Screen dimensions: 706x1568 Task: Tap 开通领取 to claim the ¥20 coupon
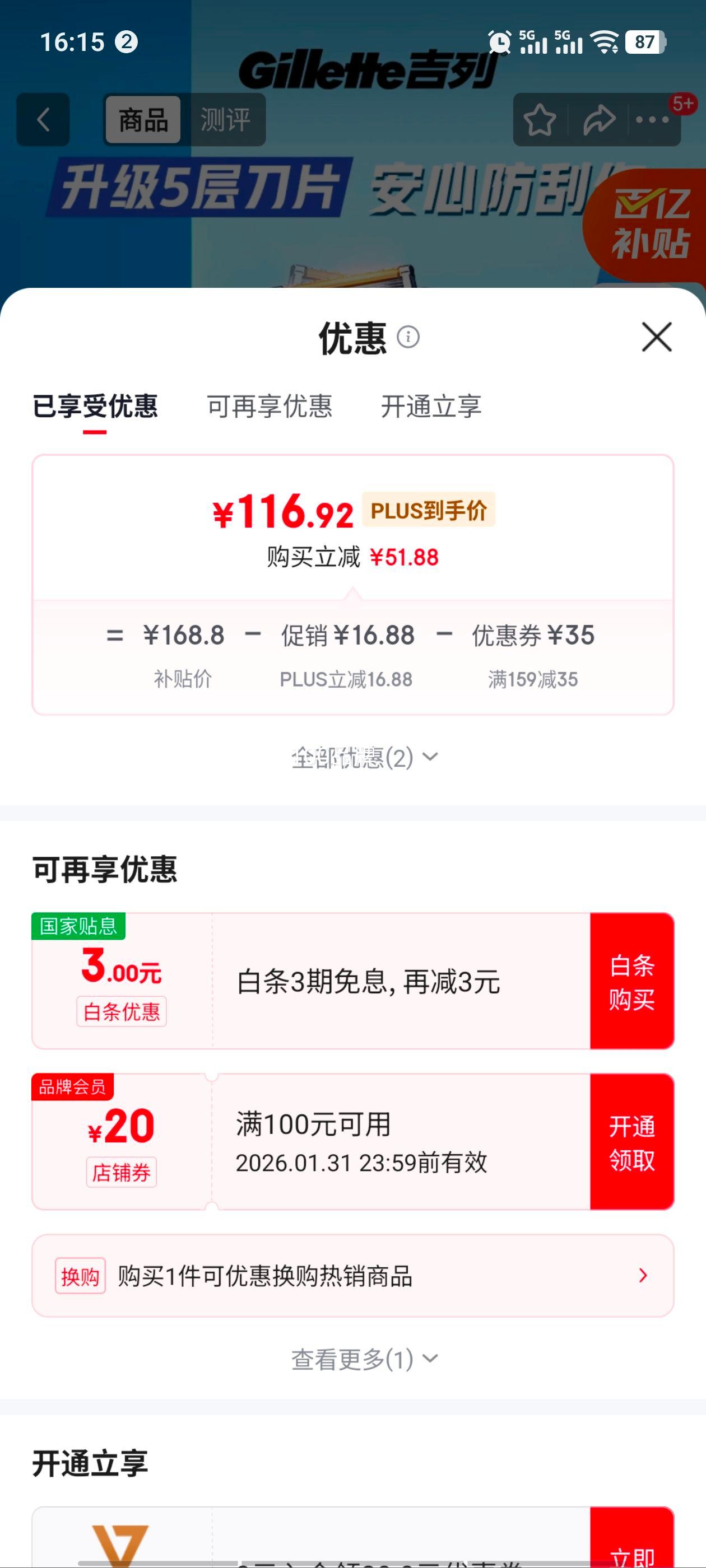coord(632,1143)
